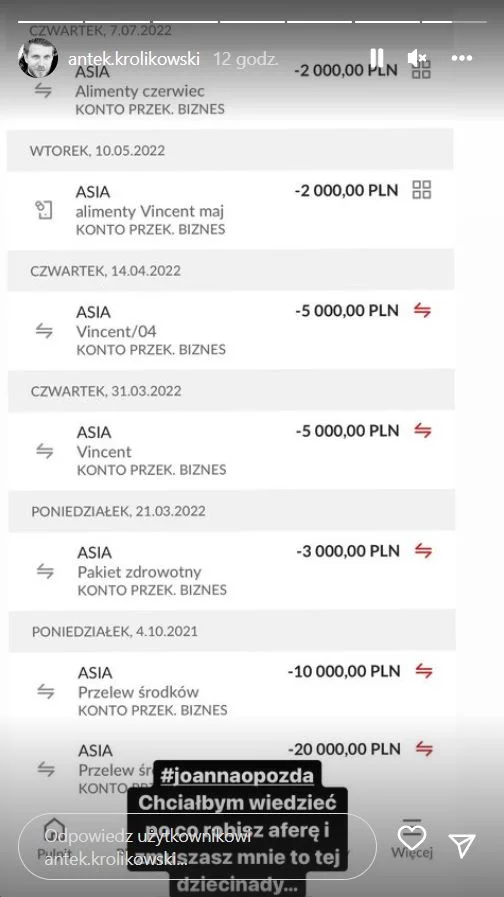Pause the story playback
504x897 pixels.
[x=376, y=58]
